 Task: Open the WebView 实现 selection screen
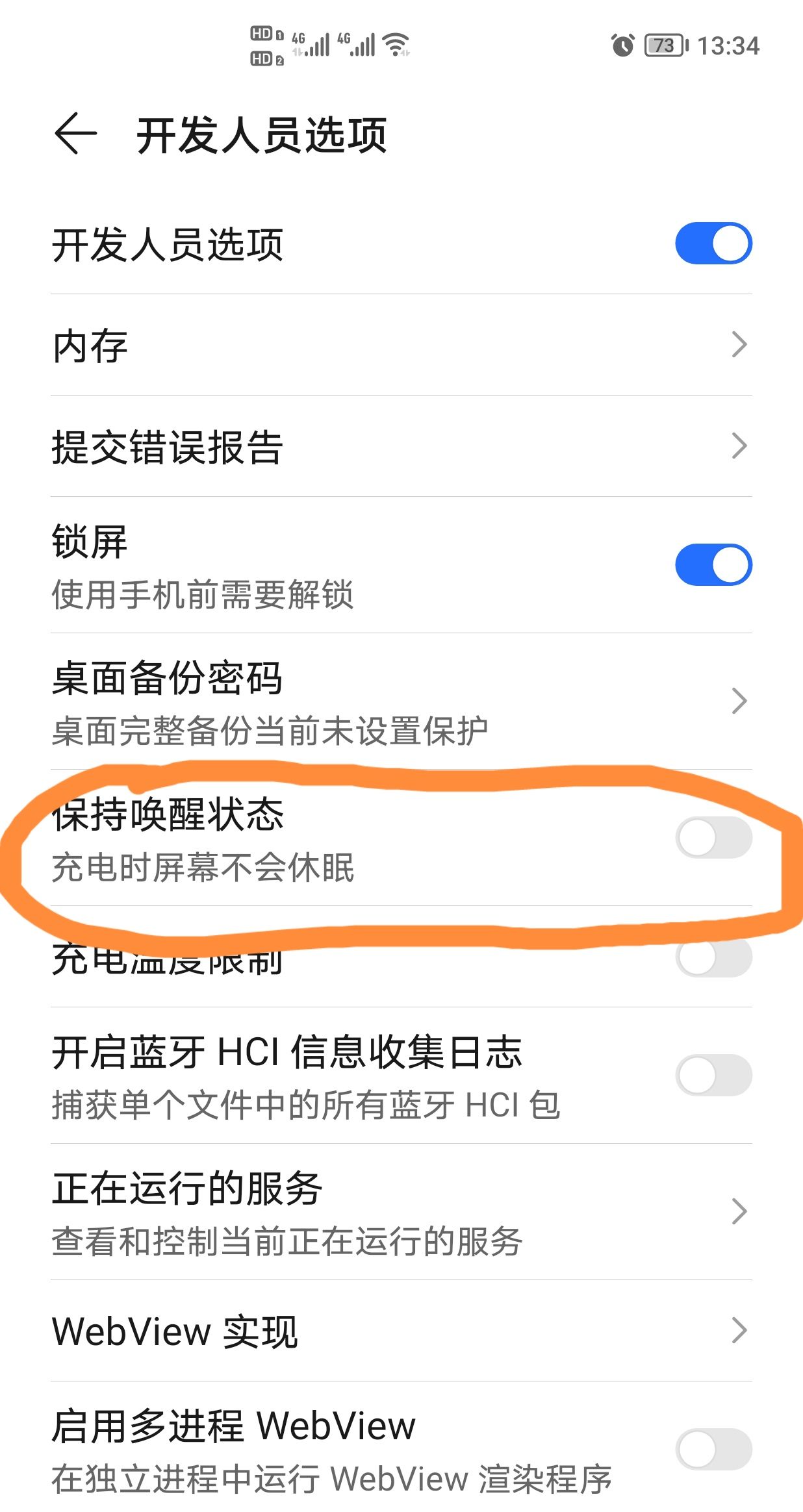pos(740,1331)
